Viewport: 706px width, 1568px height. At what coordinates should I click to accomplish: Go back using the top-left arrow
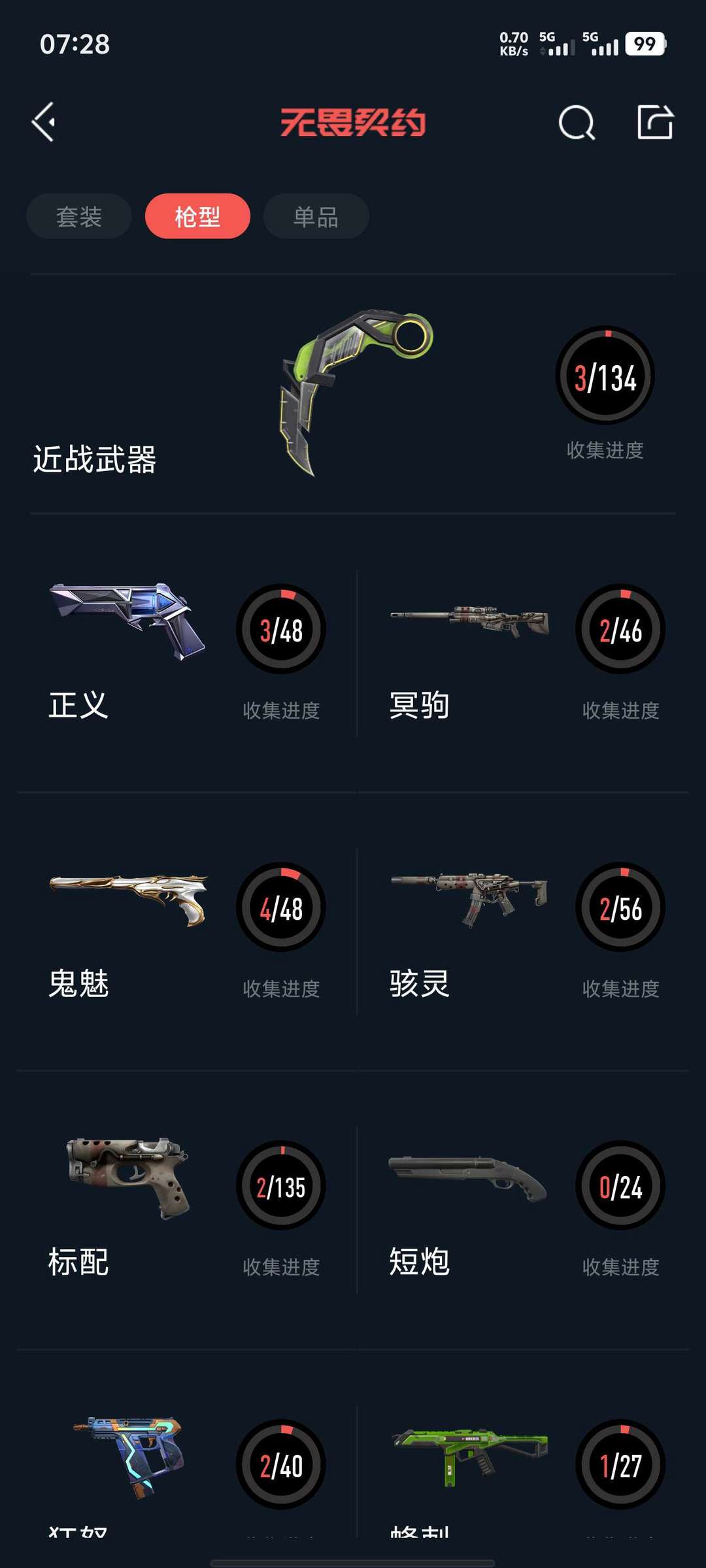coord(44,122)
